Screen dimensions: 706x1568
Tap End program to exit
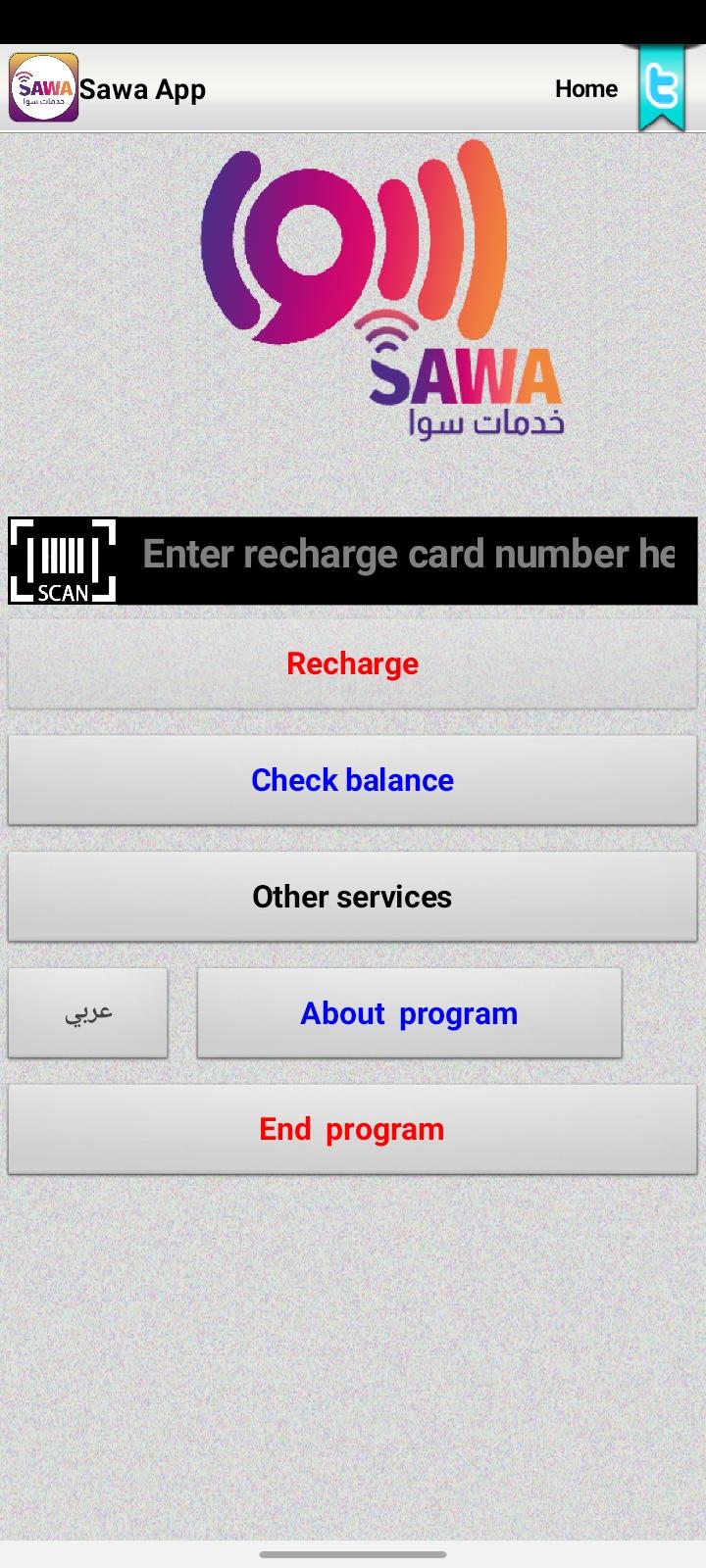[x=352, y=1129]
